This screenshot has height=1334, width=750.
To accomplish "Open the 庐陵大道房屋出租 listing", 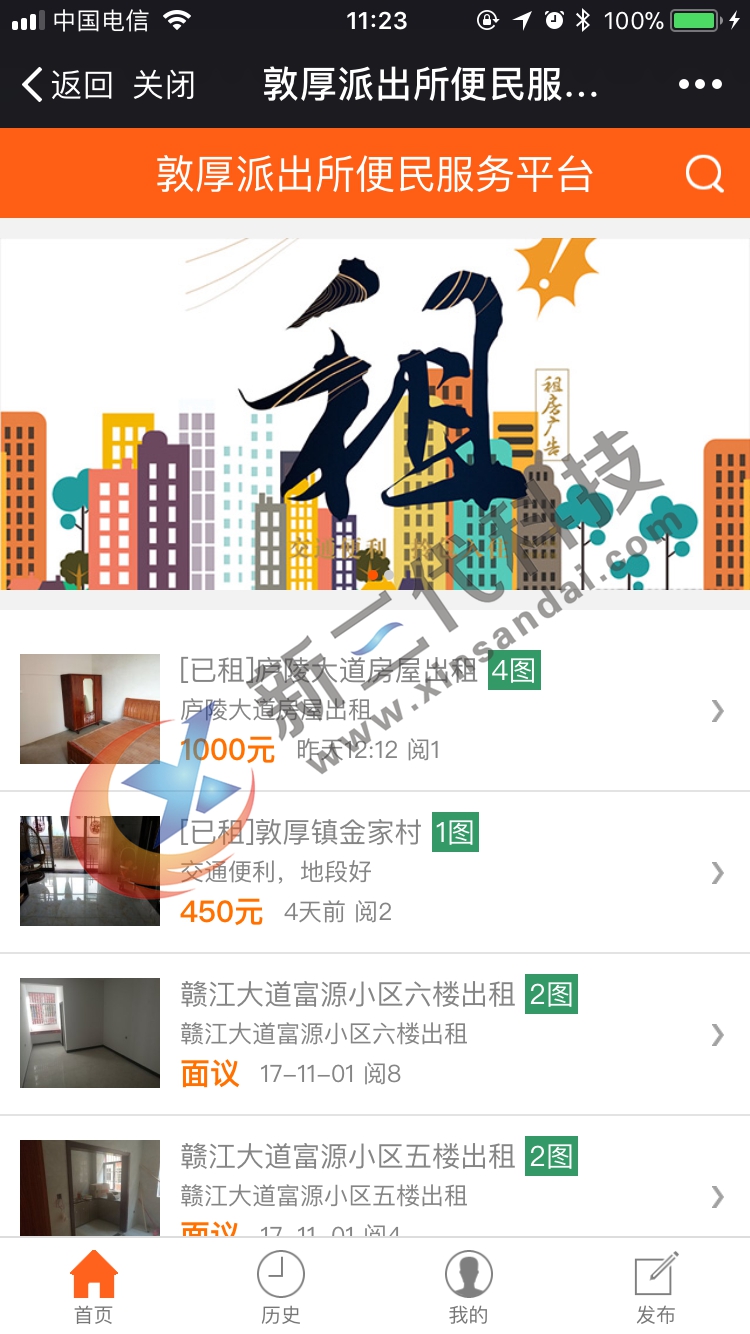I will [375, 710].
